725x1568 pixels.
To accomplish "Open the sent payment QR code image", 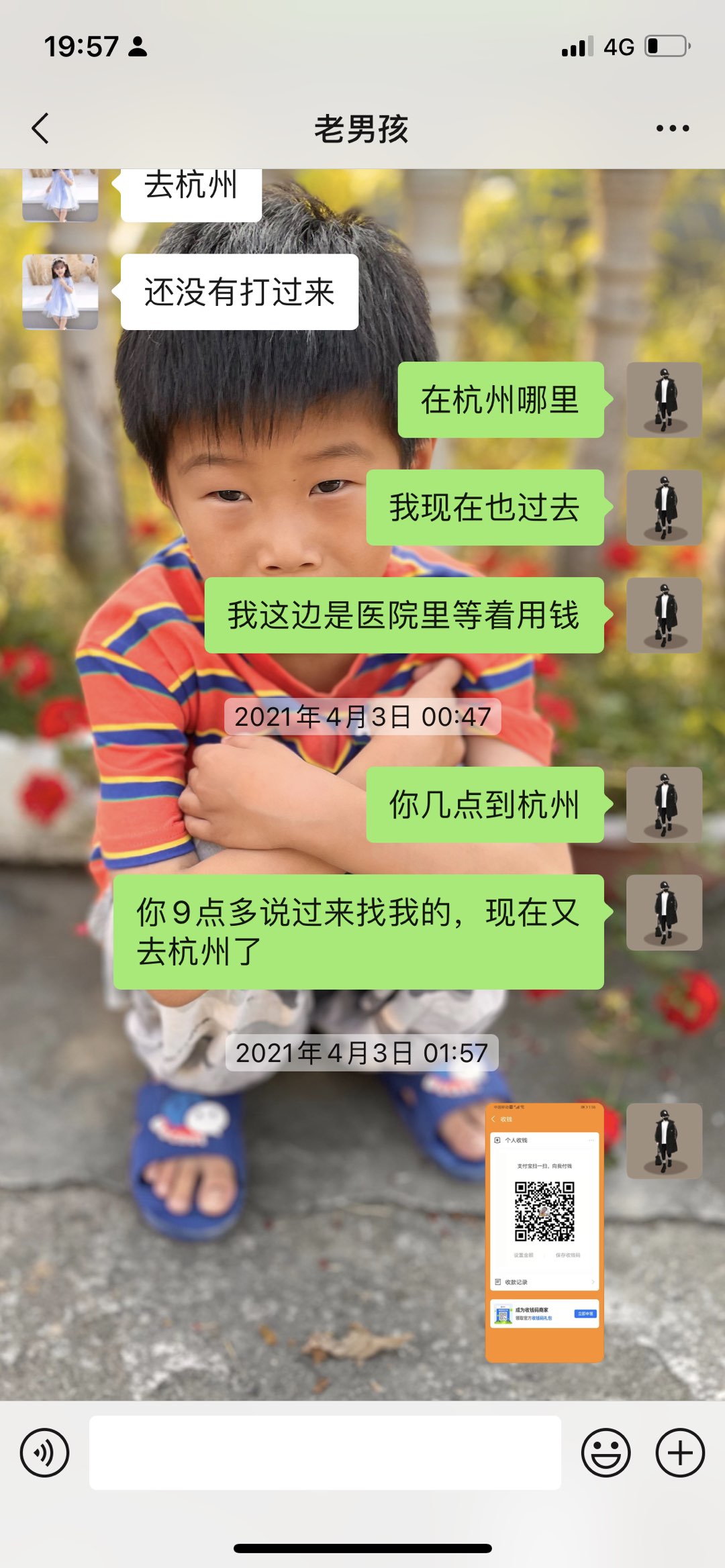I will click(544, 1232).
